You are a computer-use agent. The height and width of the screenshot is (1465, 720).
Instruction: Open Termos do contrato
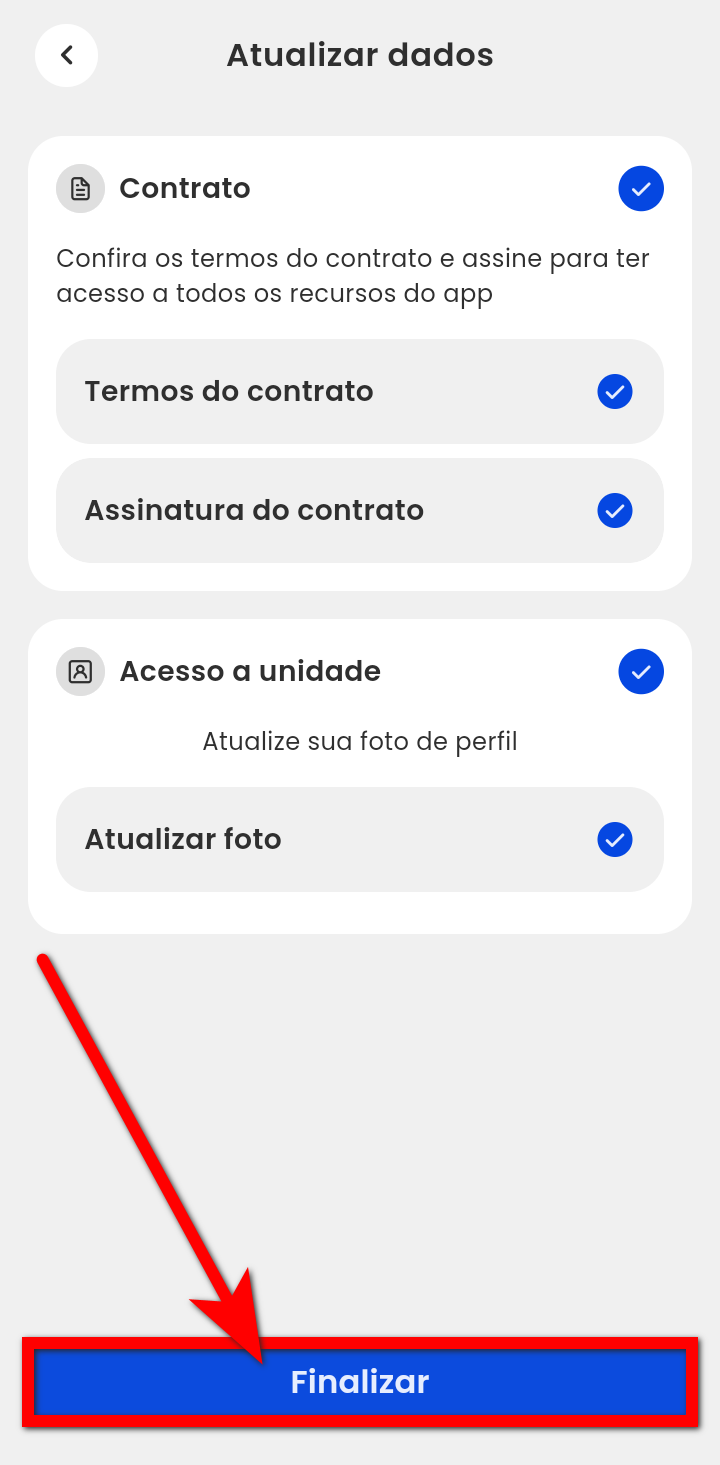point(359,391)
